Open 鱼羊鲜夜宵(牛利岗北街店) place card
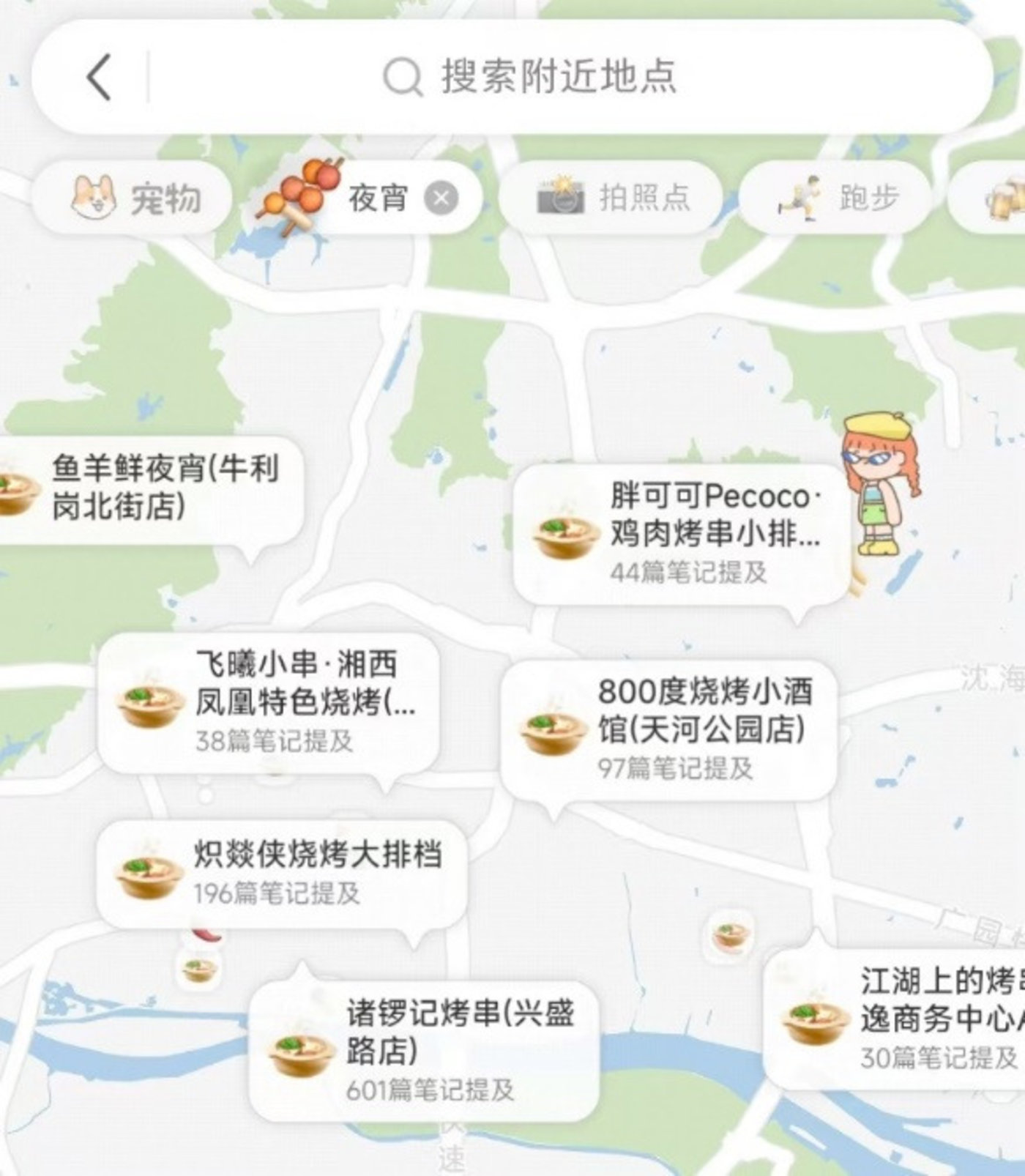This screenshot has width=1025, height=1176. [146, 488]
